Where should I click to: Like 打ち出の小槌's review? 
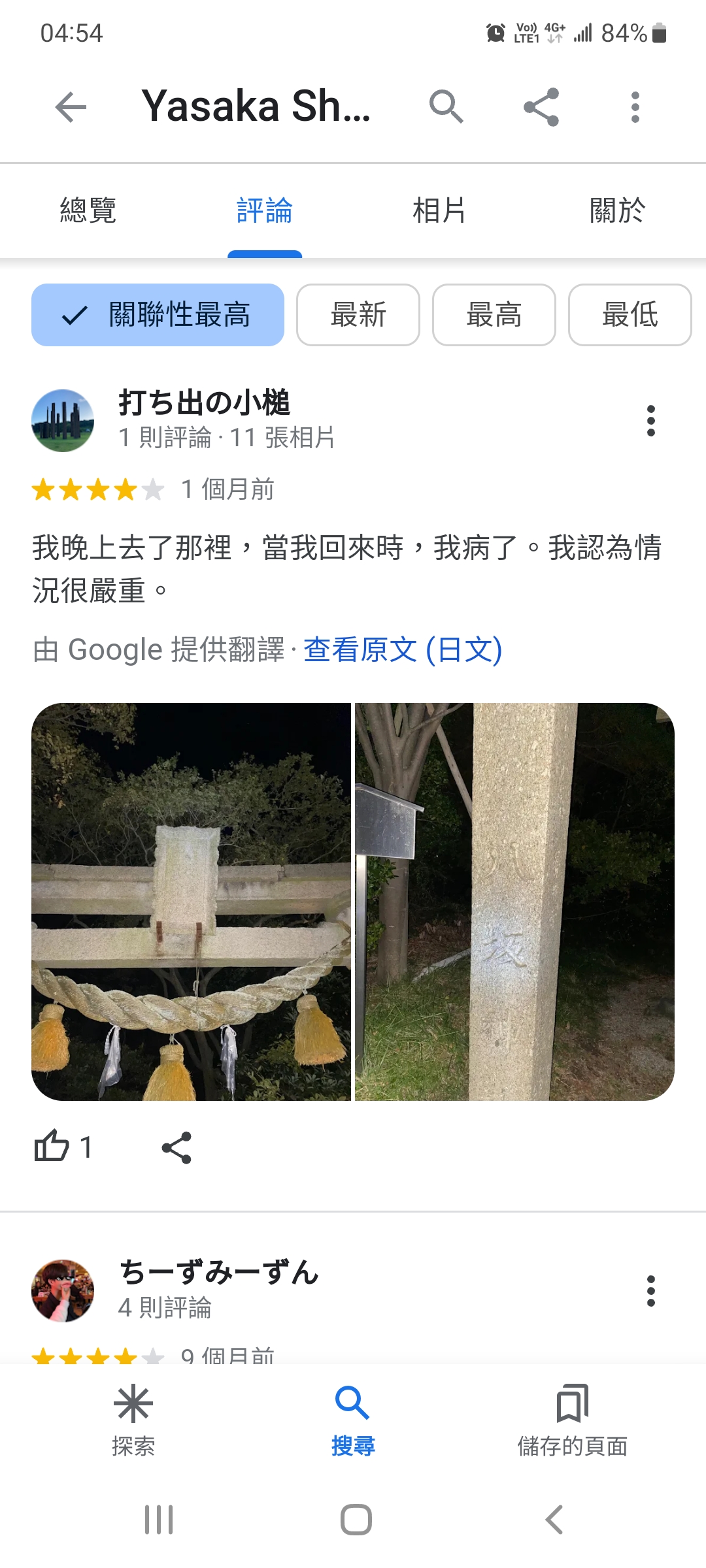tap(52, 1147)
